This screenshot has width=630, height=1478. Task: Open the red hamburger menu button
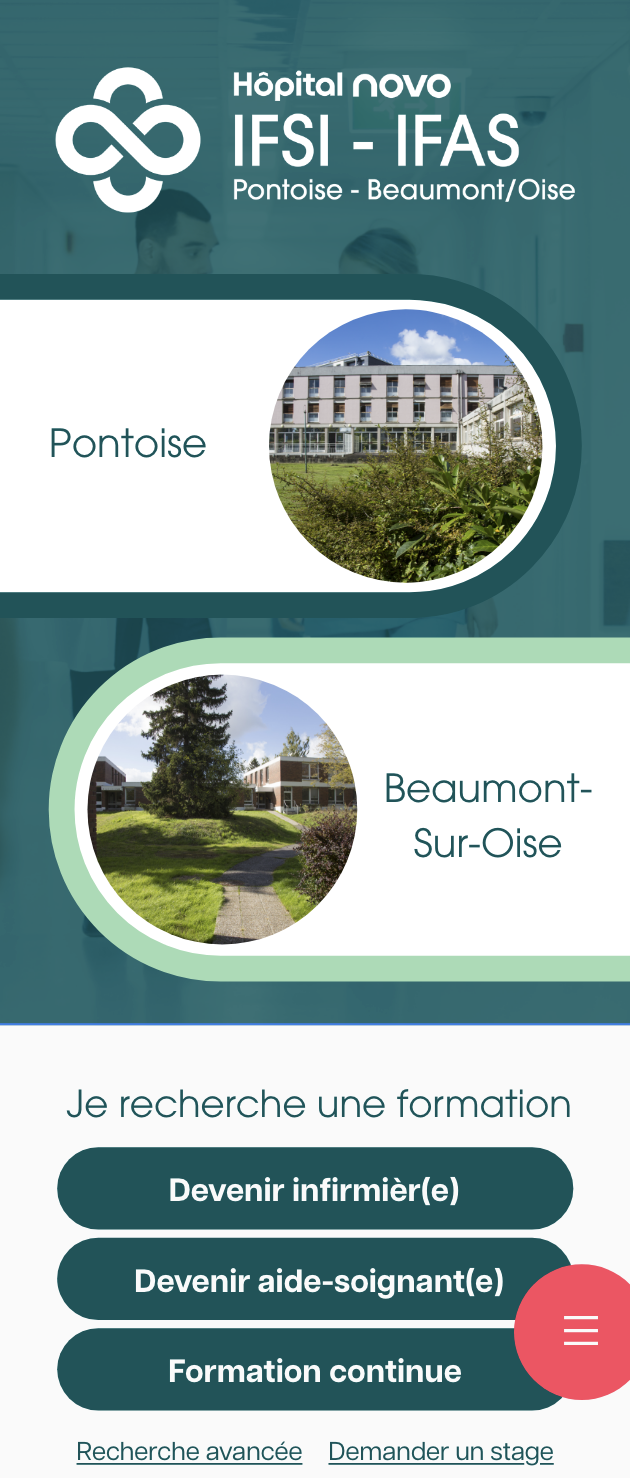580,1331
